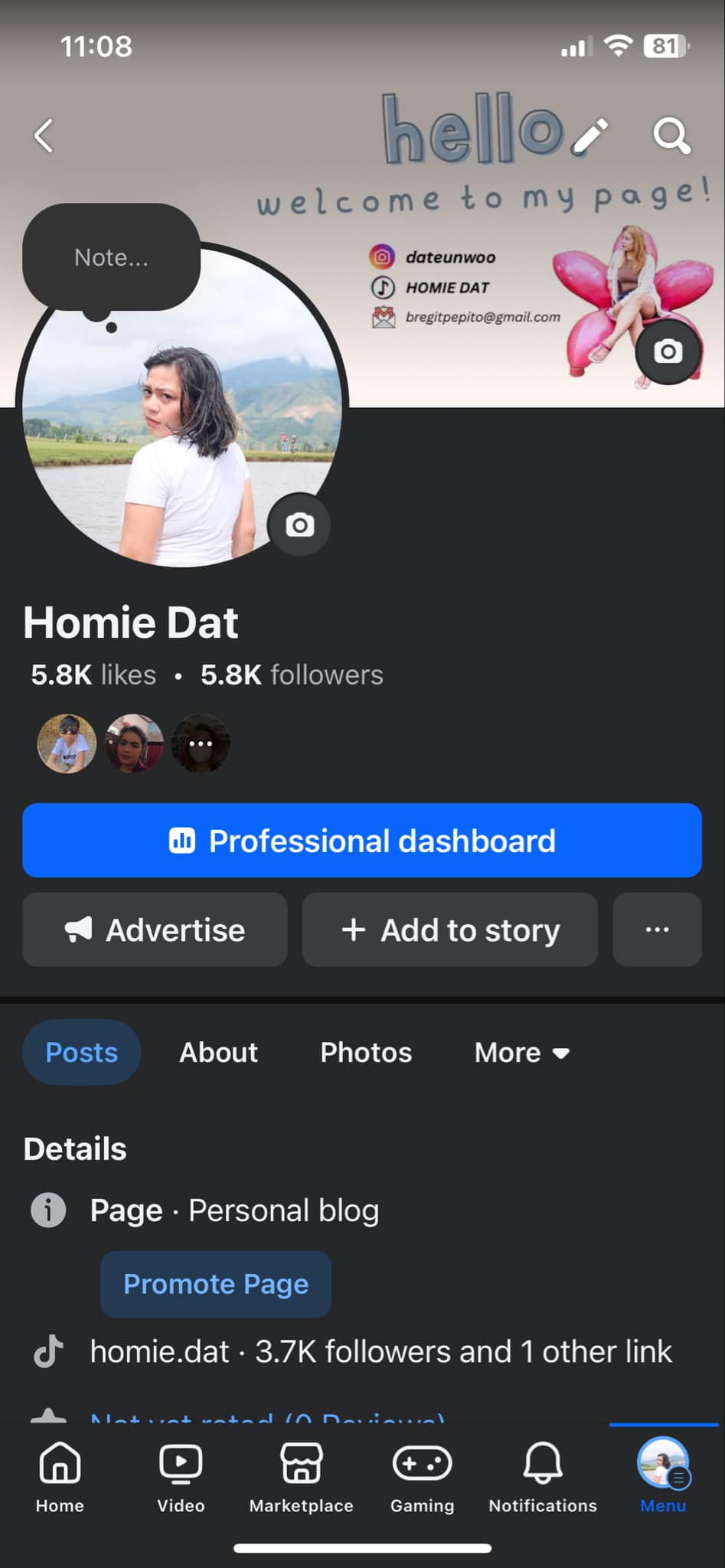This screenshot has width=725, height=1568.
Task: View the Photos tab
Action: [366, 1053]
